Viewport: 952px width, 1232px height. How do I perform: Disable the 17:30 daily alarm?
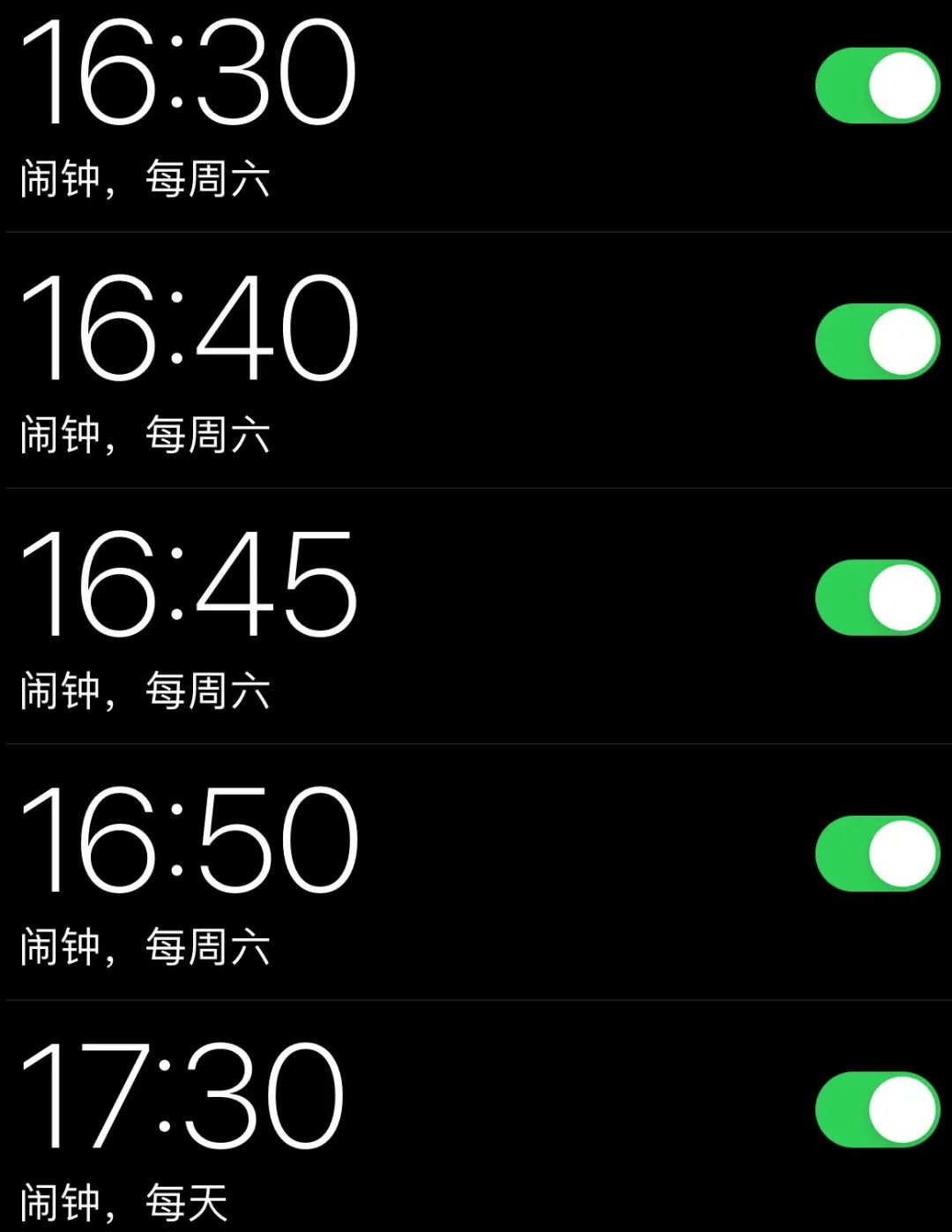(x=877, y=1109)
